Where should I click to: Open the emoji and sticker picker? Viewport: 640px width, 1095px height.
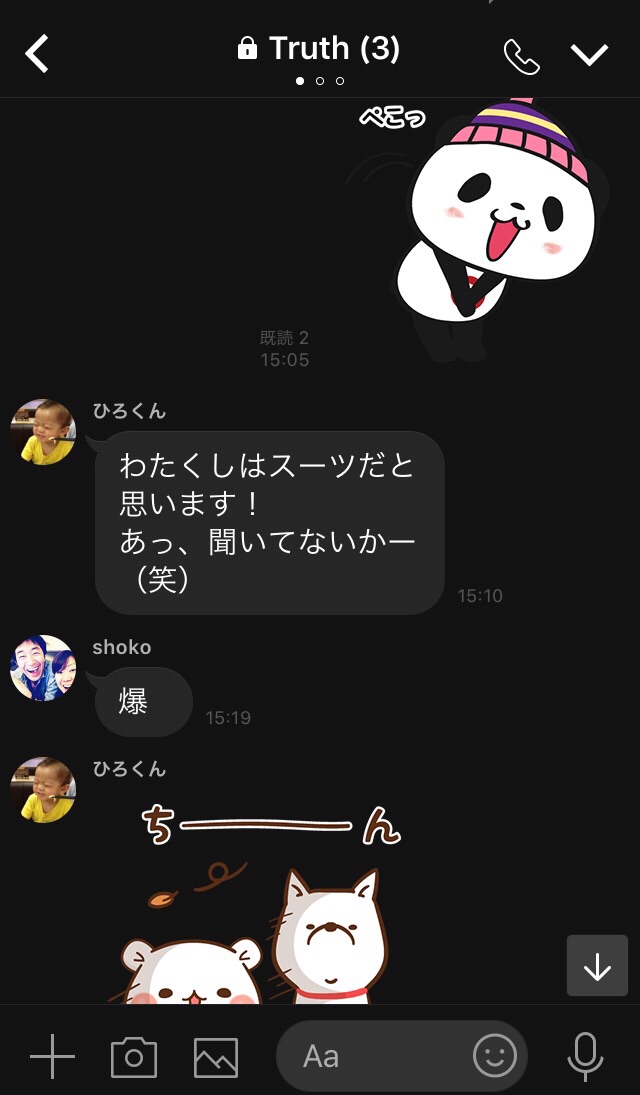pos(494,1056)
